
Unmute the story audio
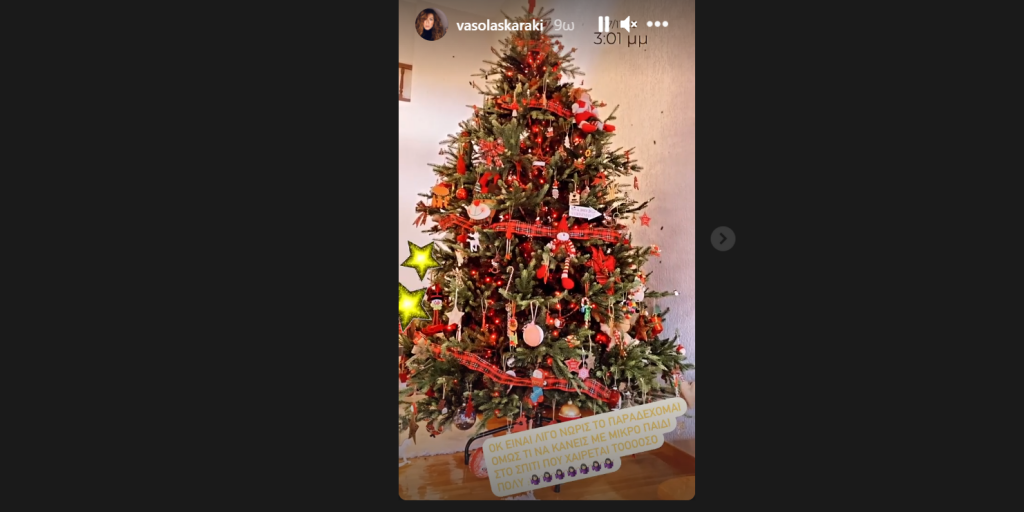point(629,24)
